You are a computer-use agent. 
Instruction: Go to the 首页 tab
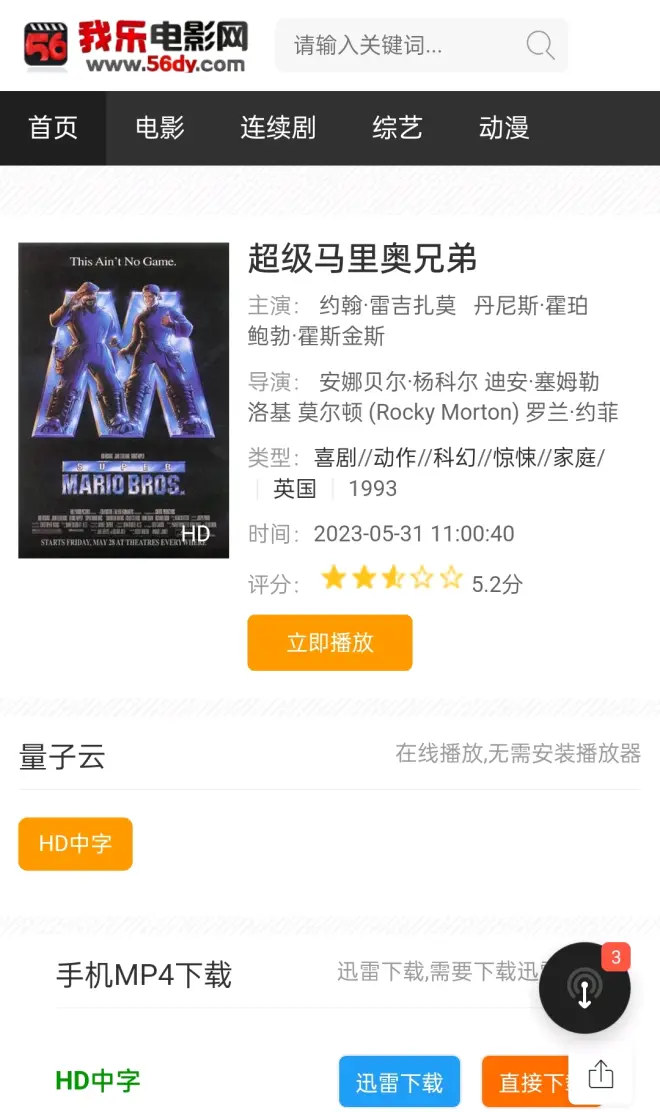click(53, 128)
